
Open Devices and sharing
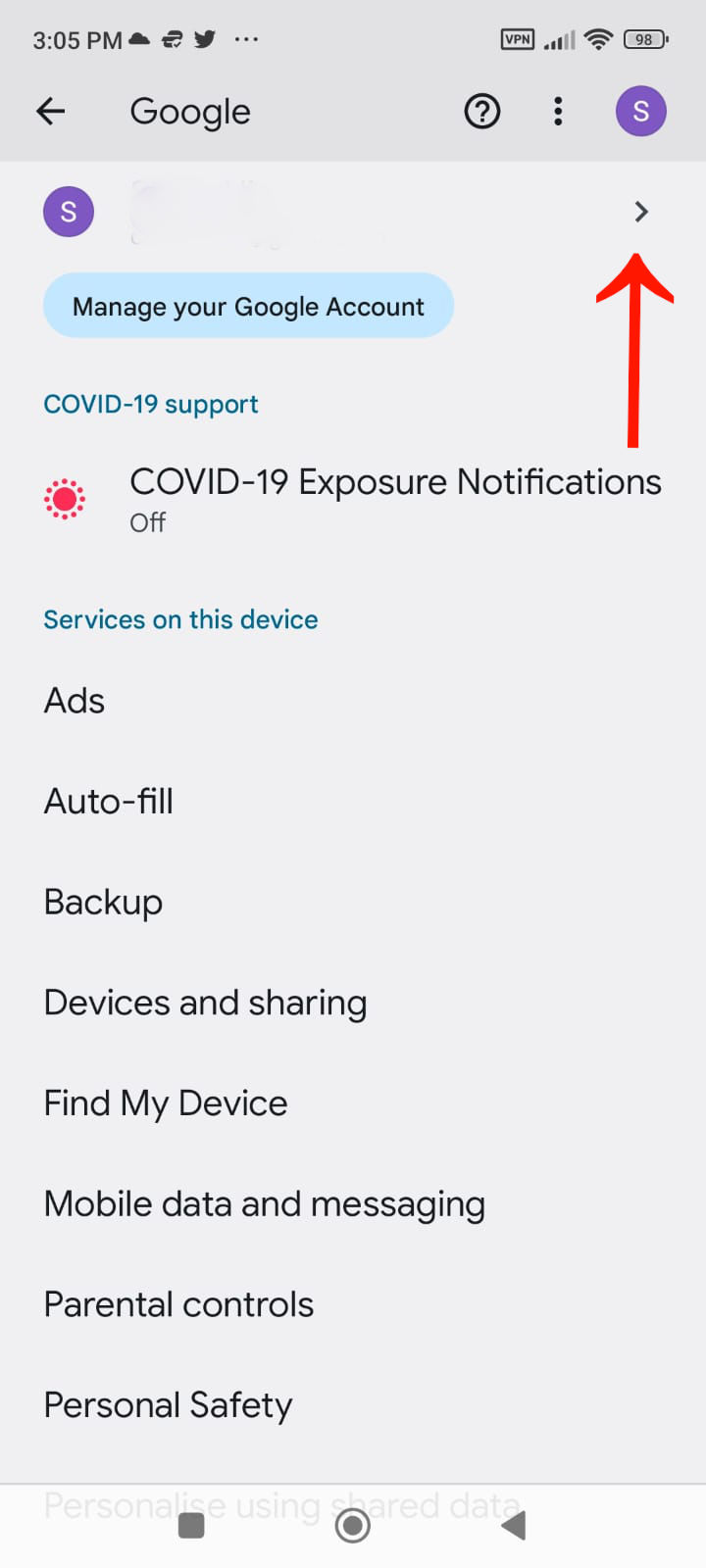tap(205, 1003)
